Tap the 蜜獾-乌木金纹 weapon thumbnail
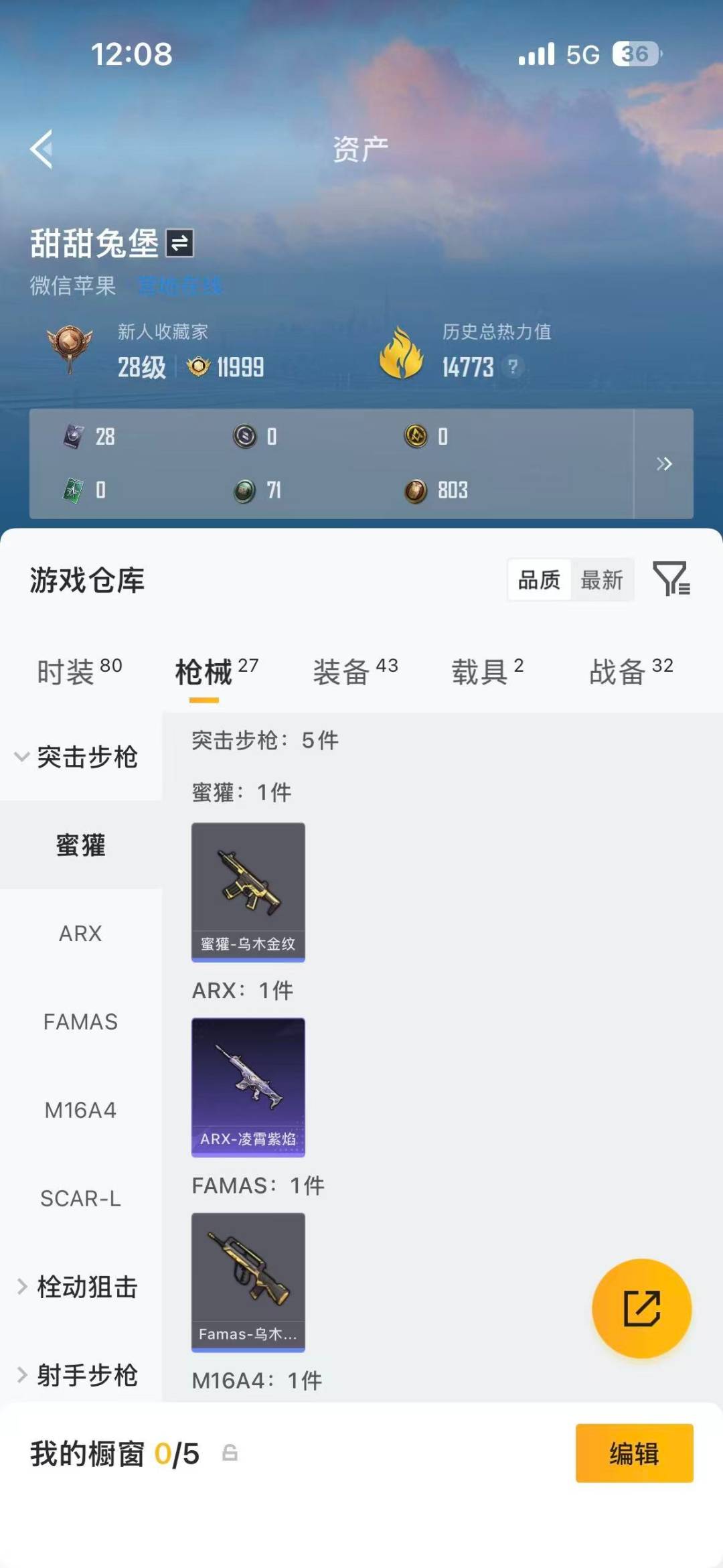Screen dimensions: 723x1568 pyautogui.click(x=248, y=891)
